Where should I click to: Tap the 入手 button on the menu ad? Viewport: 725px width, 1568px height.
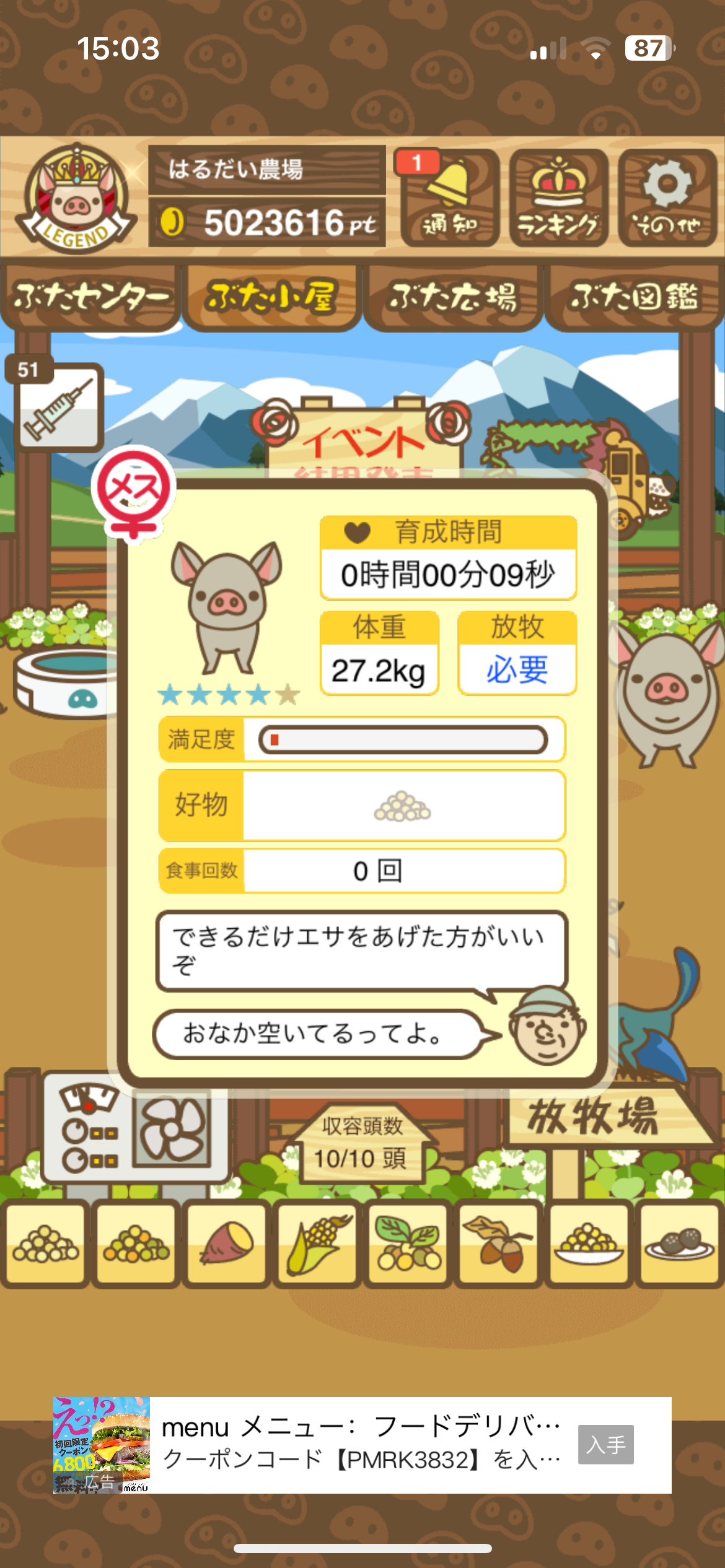pos(605,1445)
